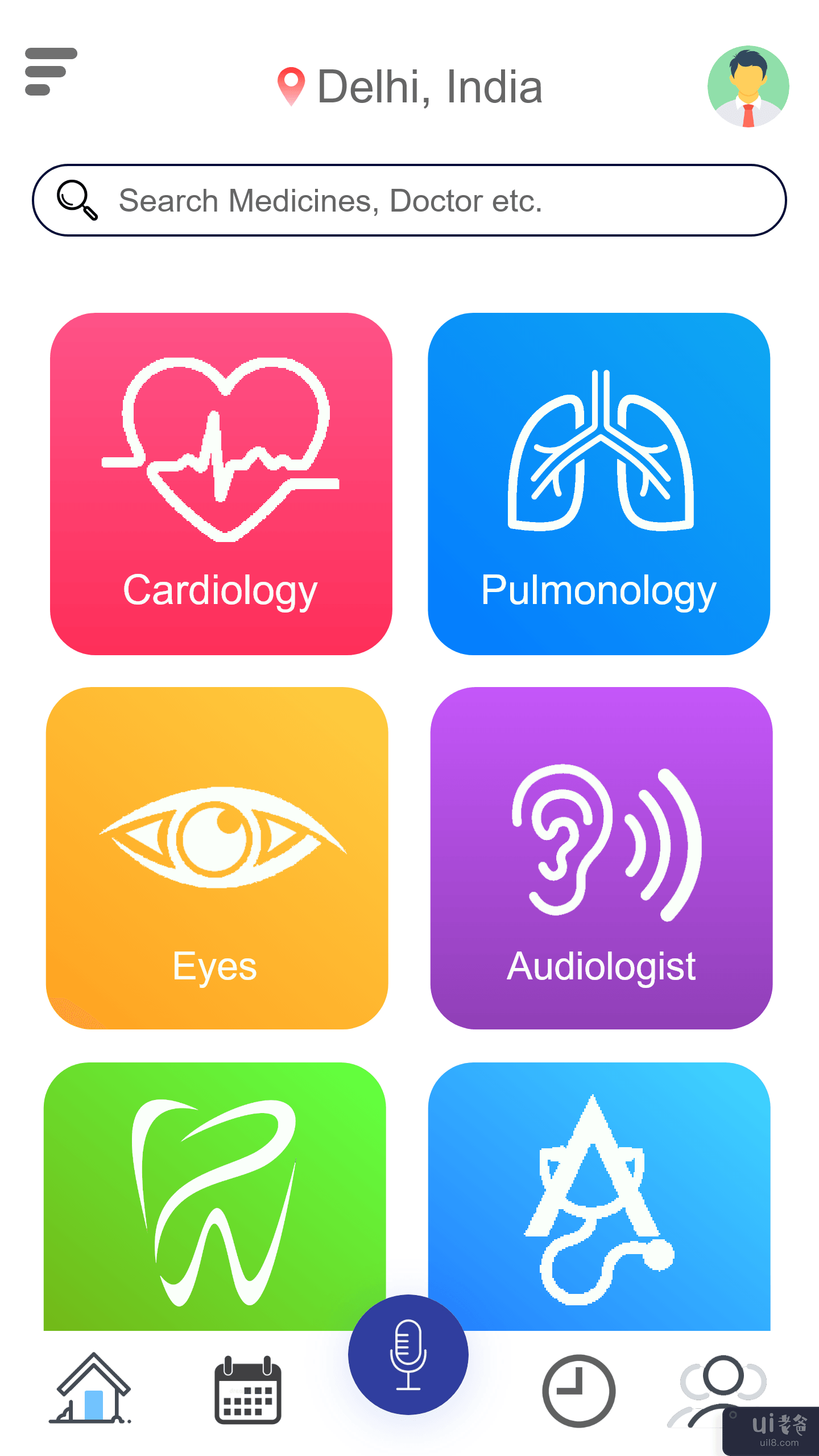Open the dental tooth category card
The height and width of the screenshot is (1456, 819).
coord(214,1194)
